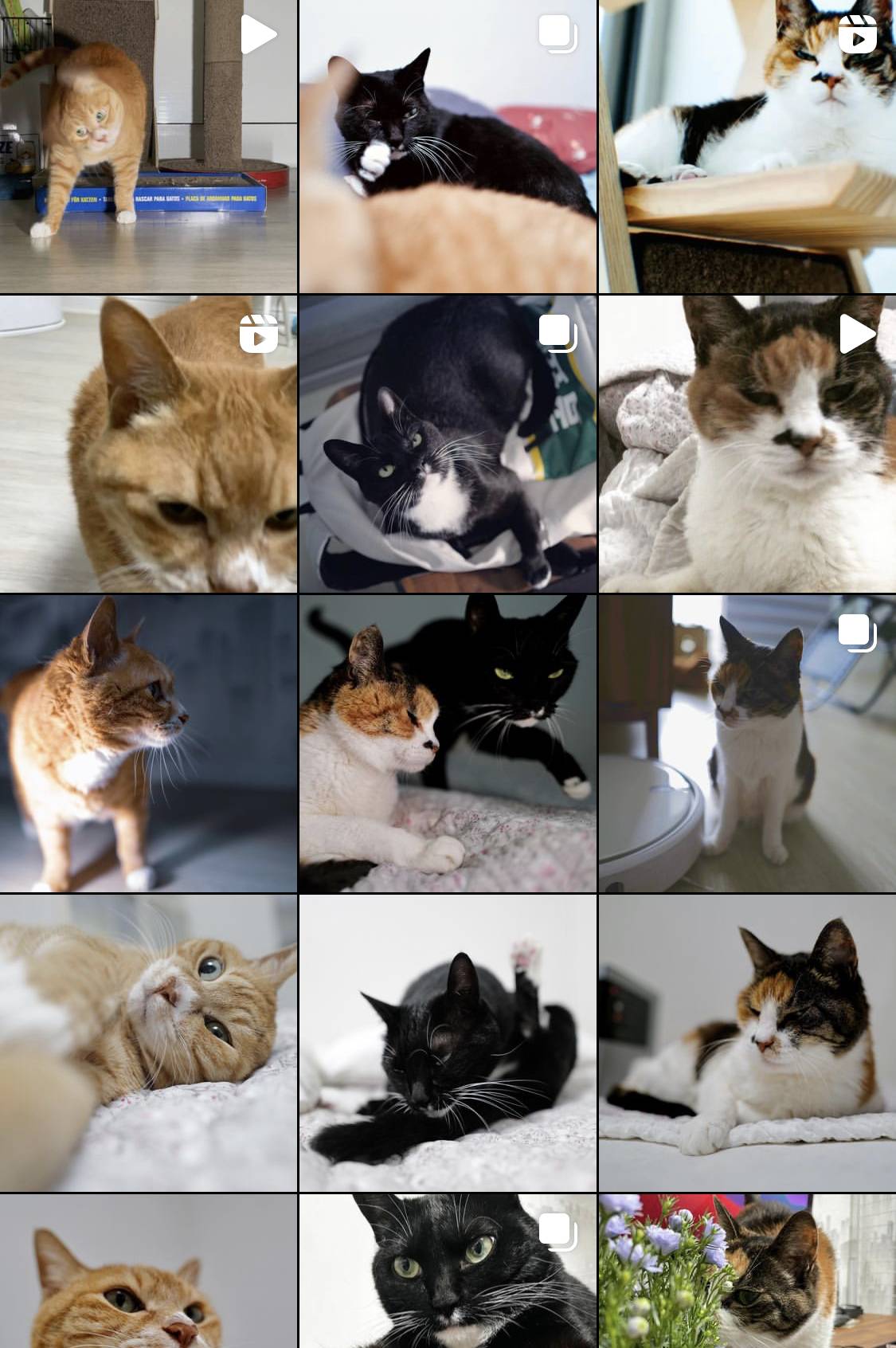Open the photo of the orange cat lying upside down
This screenshot has width=896, height=1348.
[148, 1043]
